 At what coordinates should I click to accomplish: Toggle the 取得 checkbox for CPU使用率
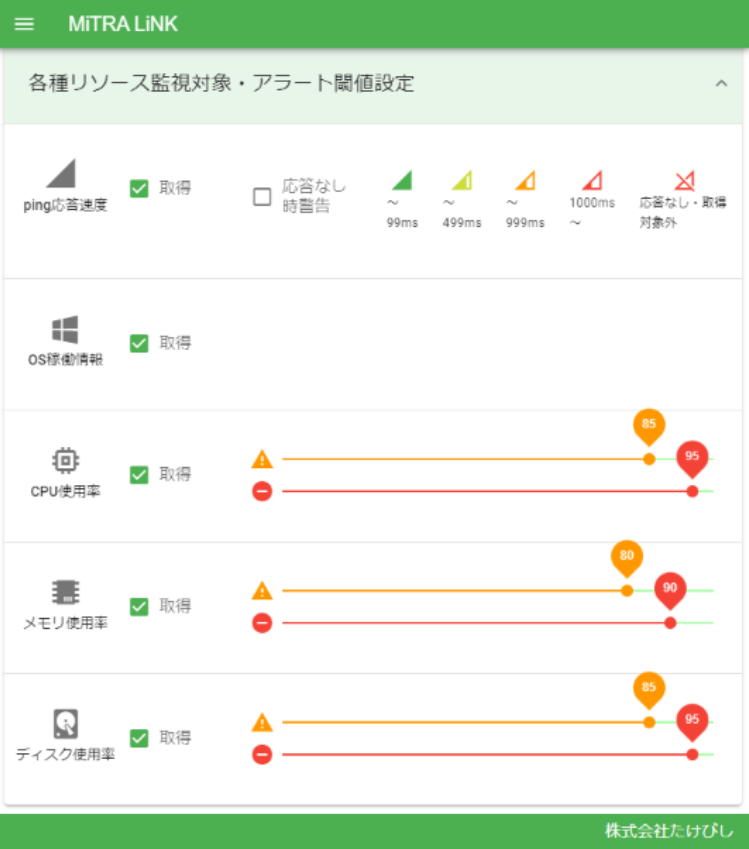click(x=140, y=474)
